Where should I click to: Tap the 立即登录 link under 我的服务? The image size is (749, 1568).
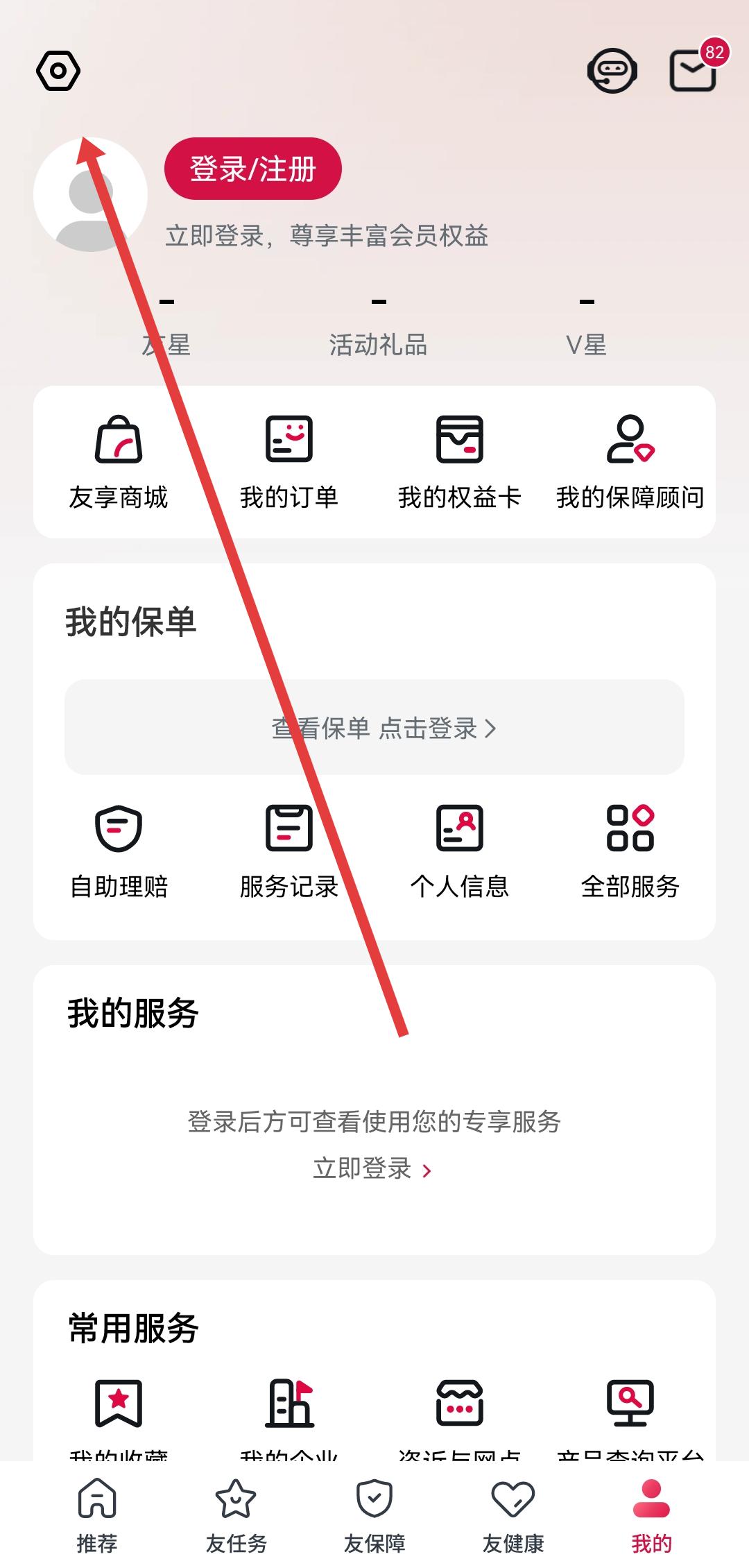tap(372, 1169)
